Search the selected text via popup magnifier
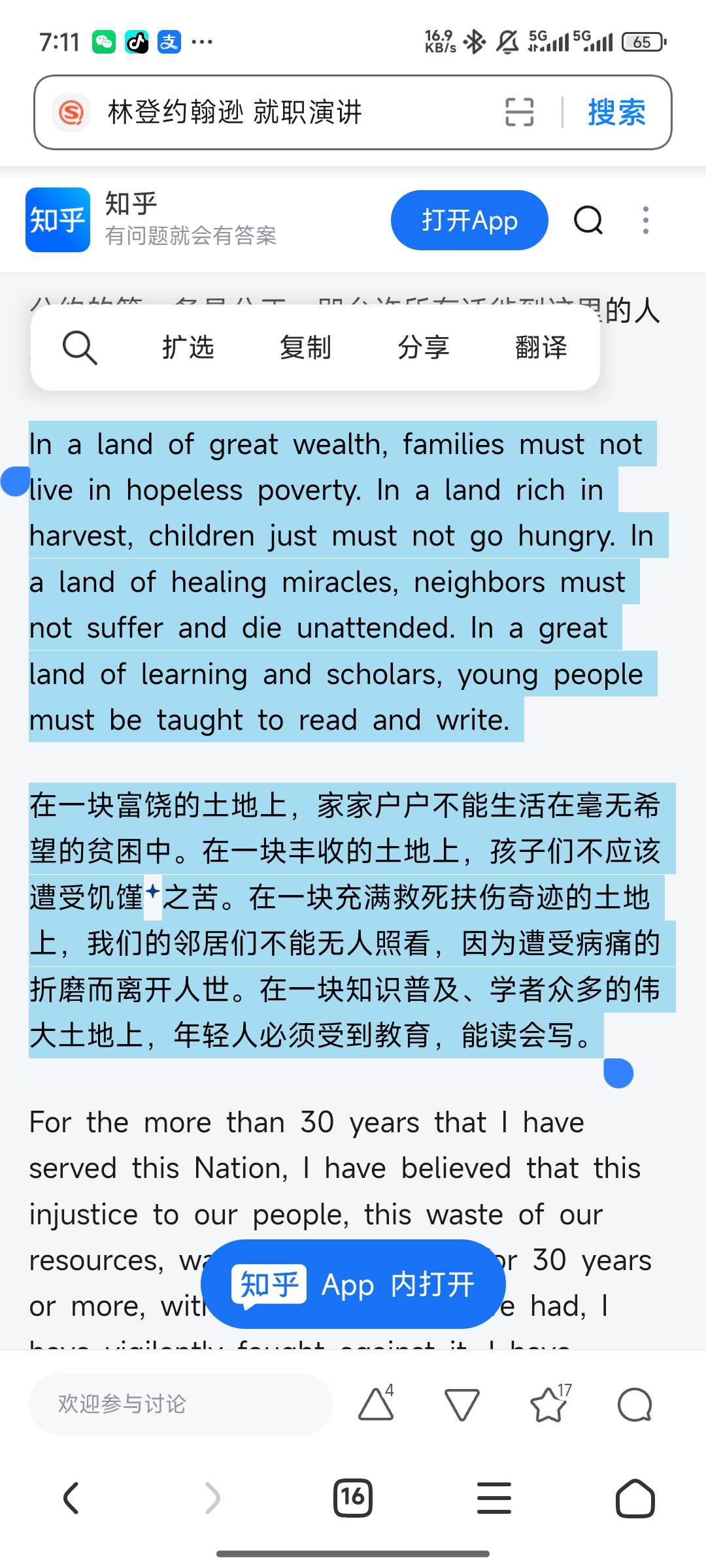 coord(80,348)
